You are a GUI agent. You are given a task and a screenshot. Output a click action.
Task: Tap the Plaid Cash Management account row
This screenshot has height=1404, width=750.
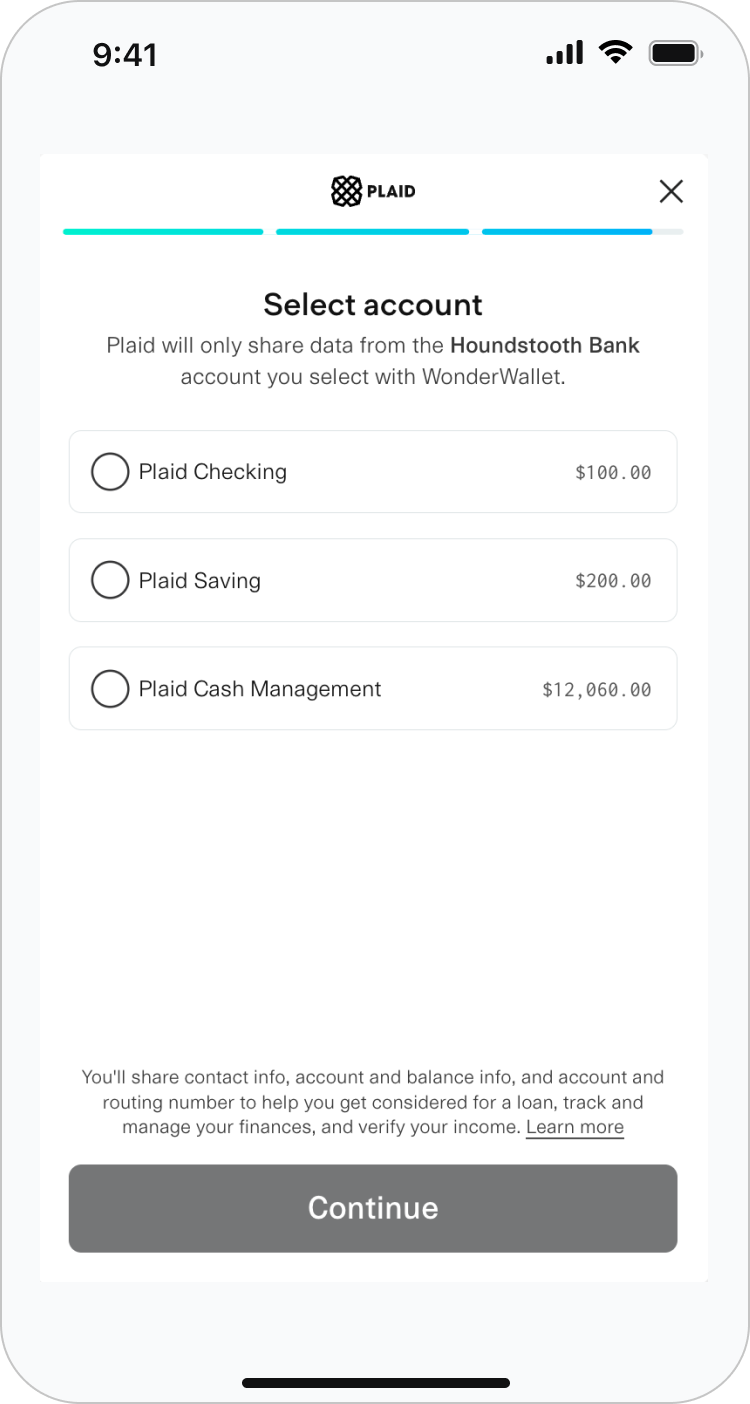(x=372, y=688)
